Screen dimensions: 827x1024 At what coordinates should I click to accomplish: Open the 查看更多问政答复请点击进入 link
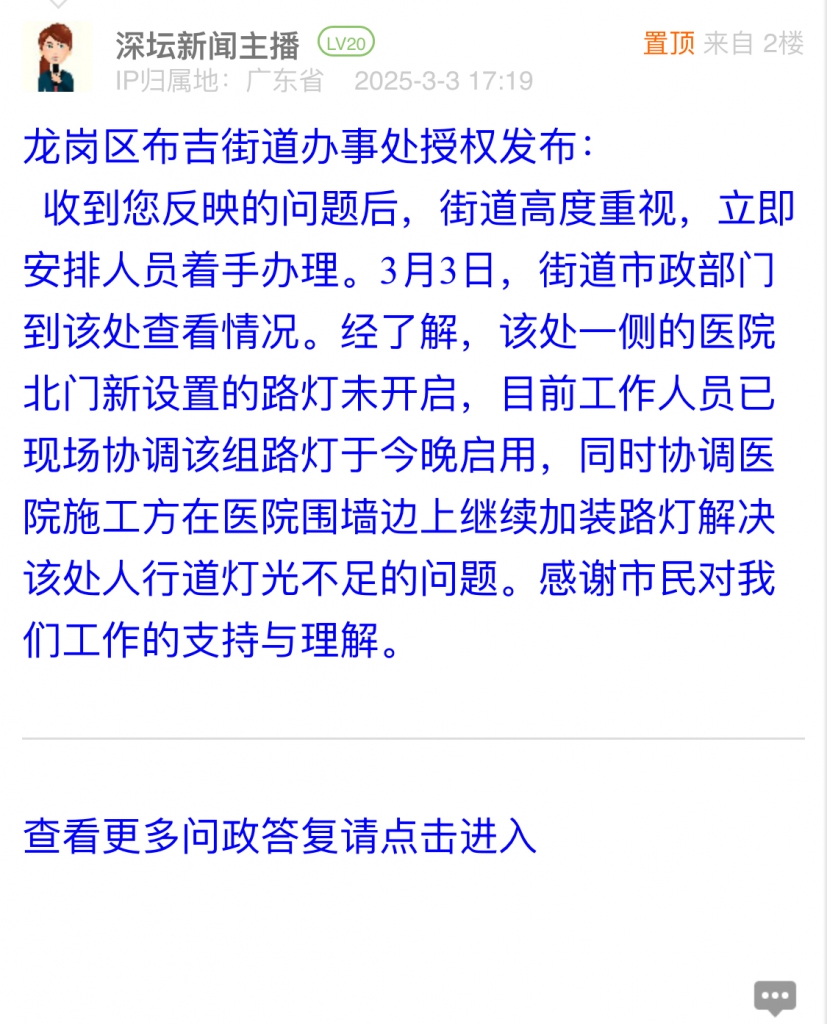pyautogui.click(x=280, y=836)
